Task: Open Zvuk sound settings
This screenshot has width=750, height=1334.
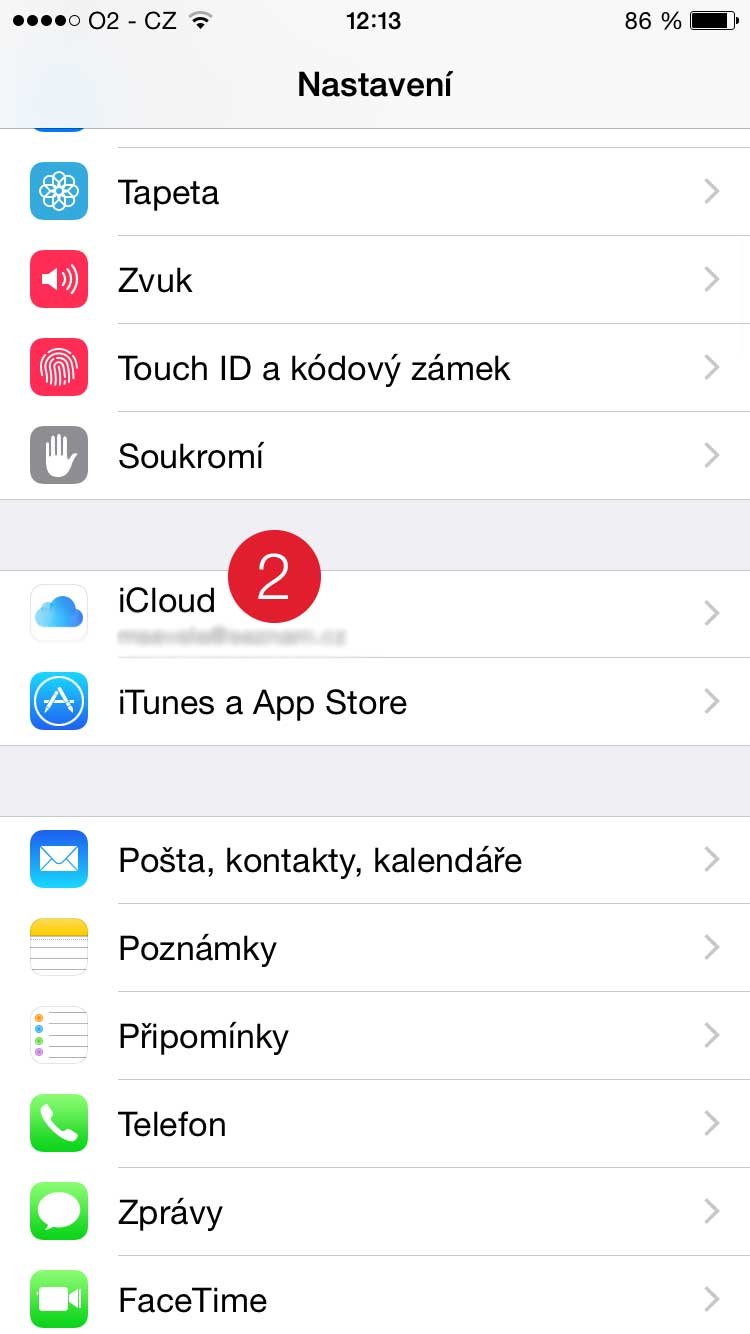Action: click(375, 280)
